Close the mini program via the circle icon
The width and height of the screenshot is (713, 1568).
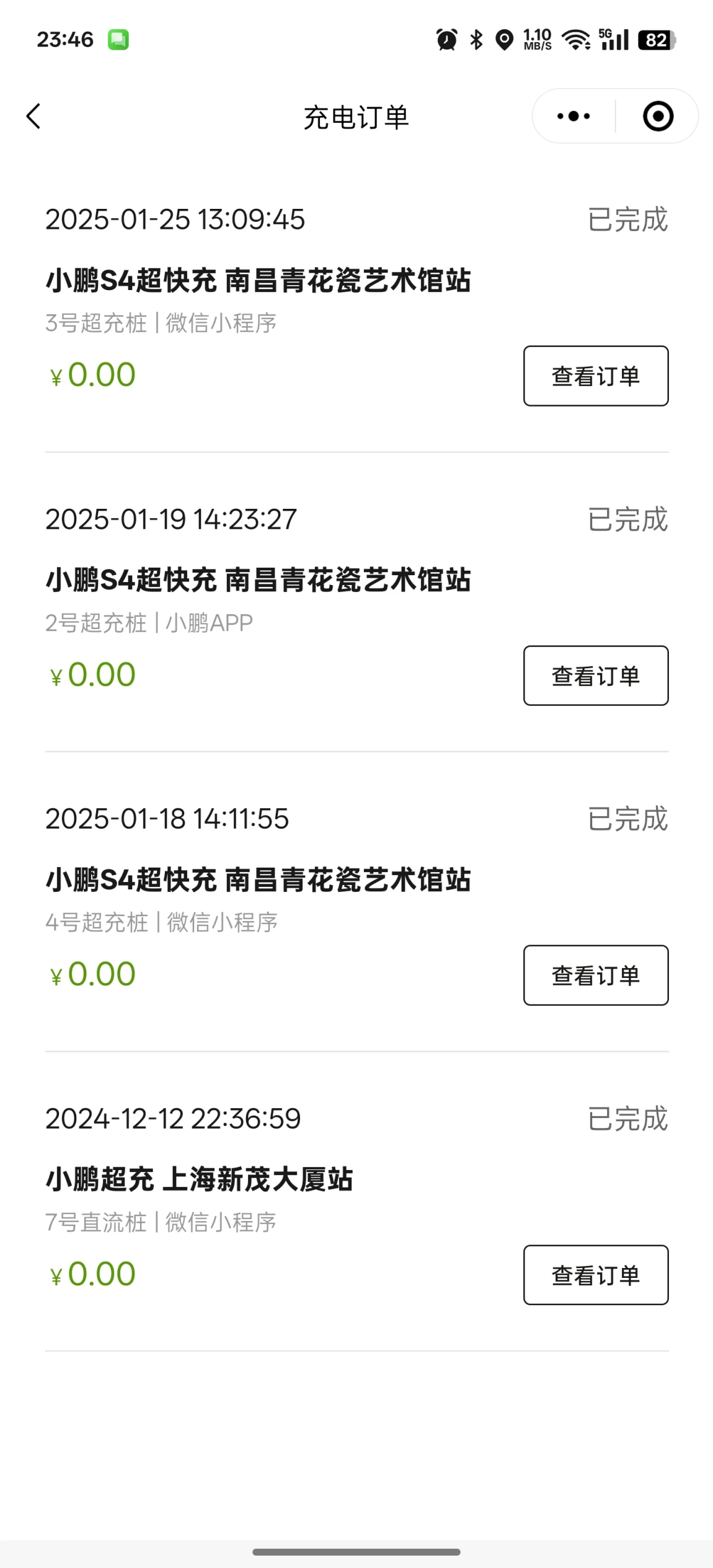658,117
